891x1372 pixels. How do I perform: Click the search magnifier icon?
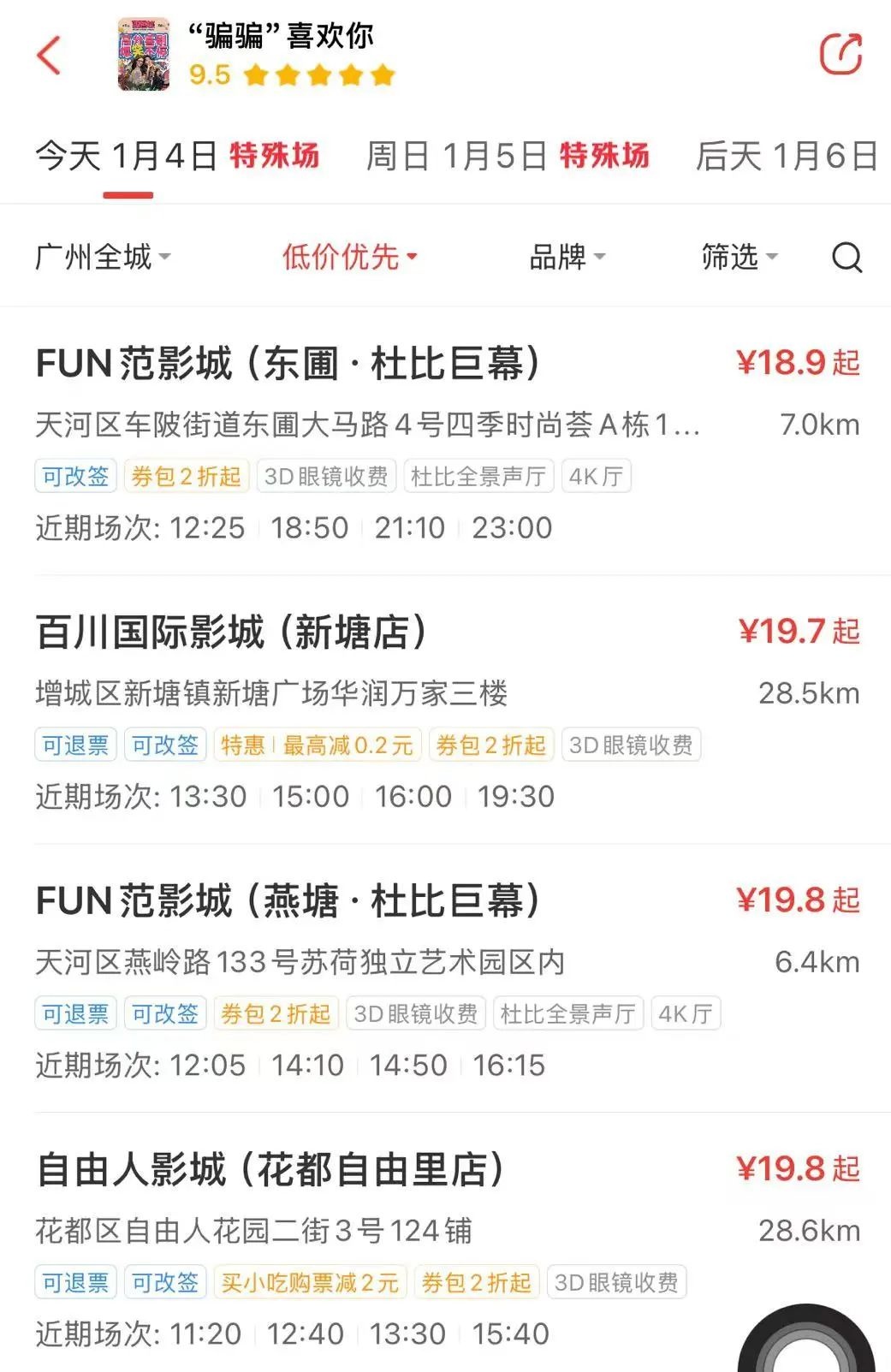tap(846, 257)
